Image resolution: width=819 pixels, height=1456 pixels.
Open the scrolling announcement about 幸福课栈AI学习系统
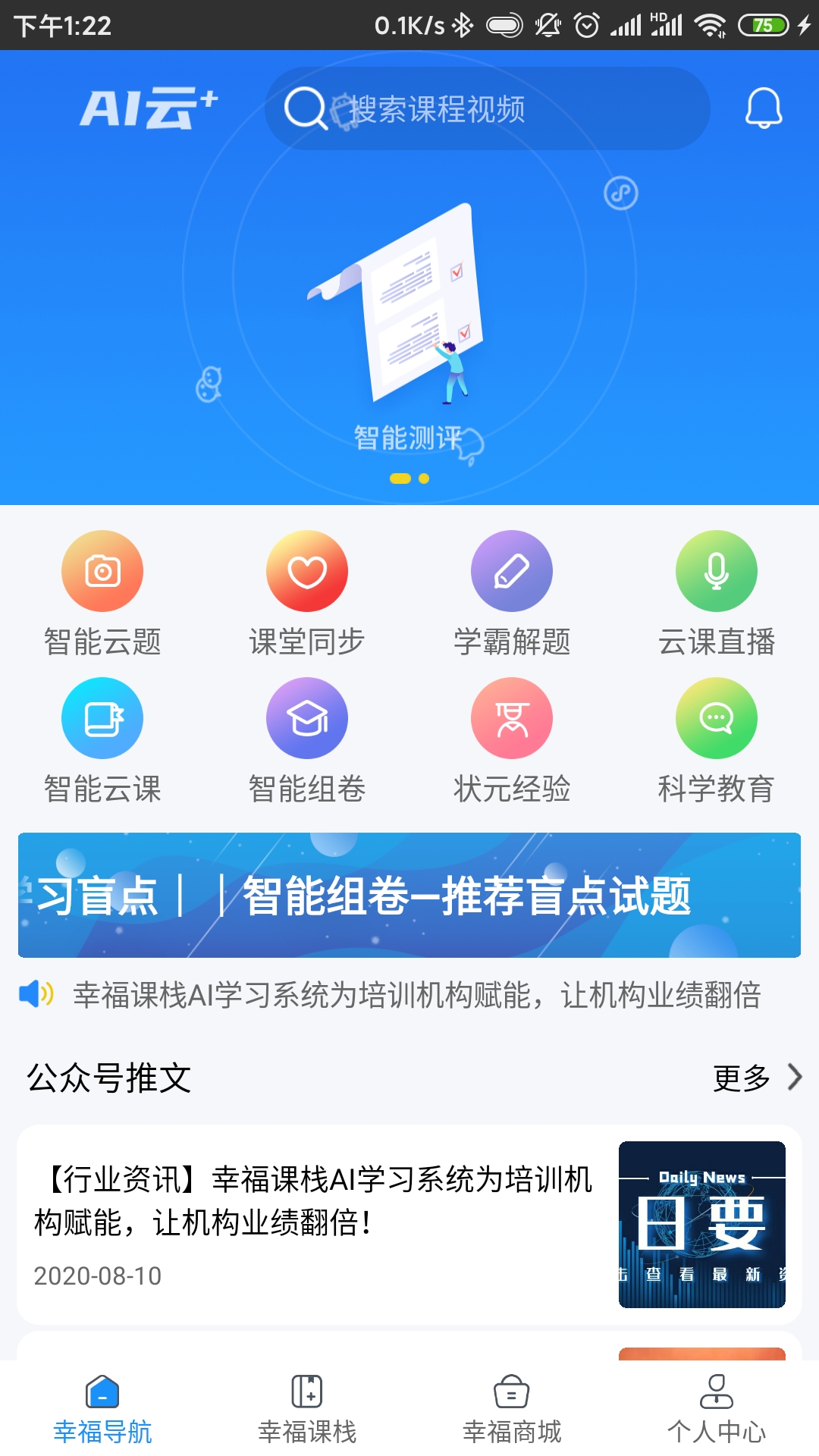pyautogui.click(x=416, y=995)
